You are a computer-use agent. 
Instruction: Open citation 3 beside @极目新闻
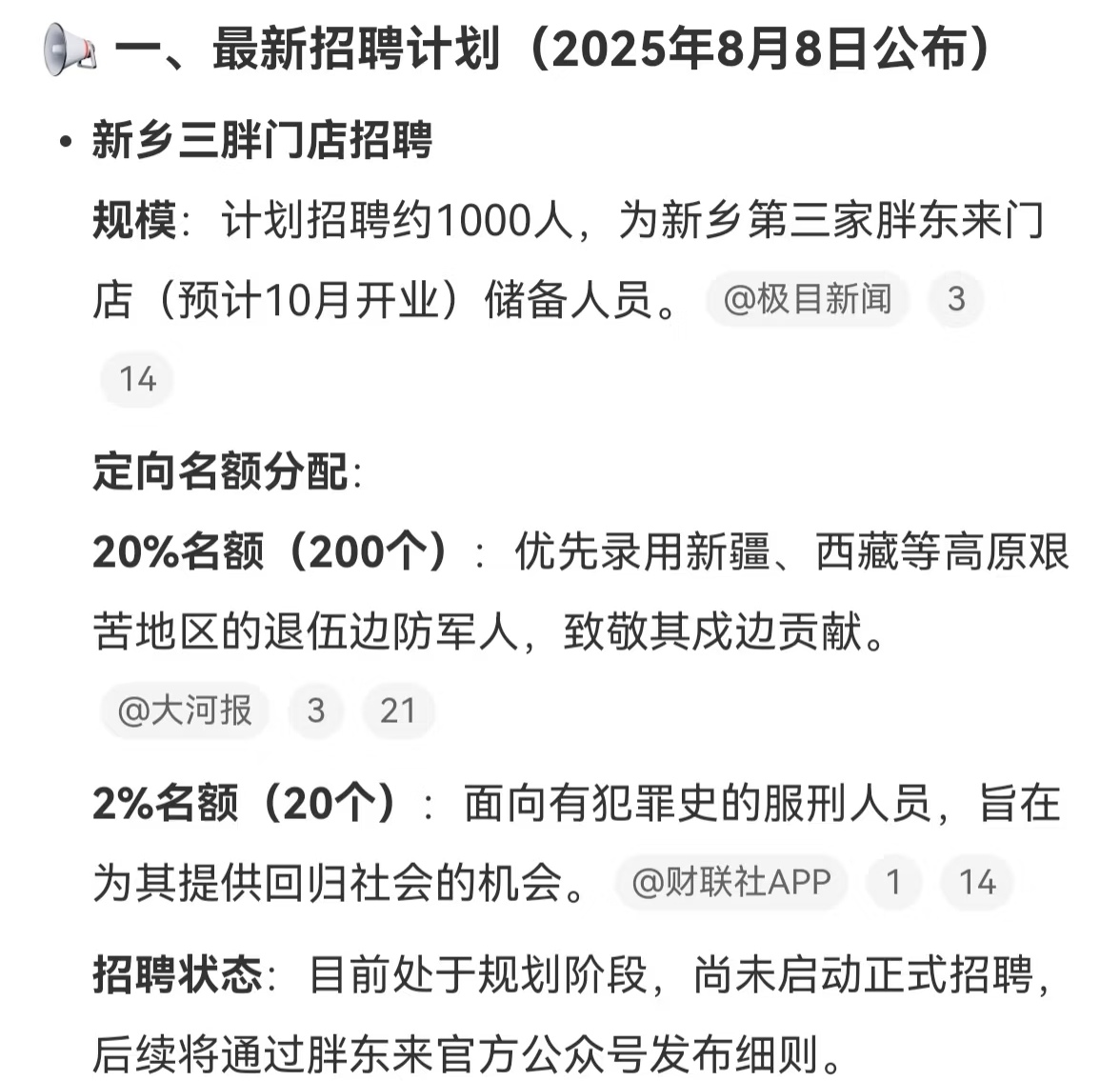click(956, 300)
